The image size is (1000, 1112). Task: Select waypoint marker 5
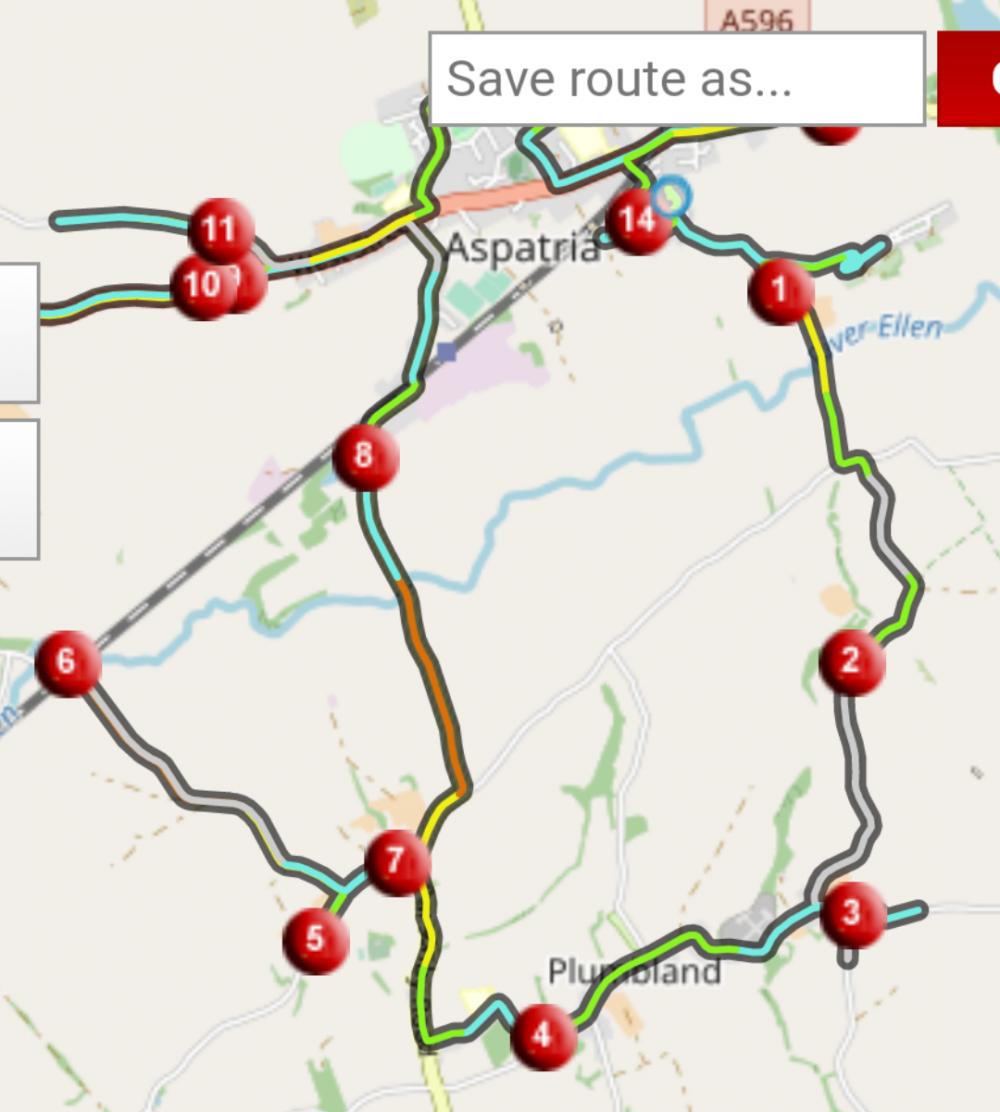coord(316,940)
